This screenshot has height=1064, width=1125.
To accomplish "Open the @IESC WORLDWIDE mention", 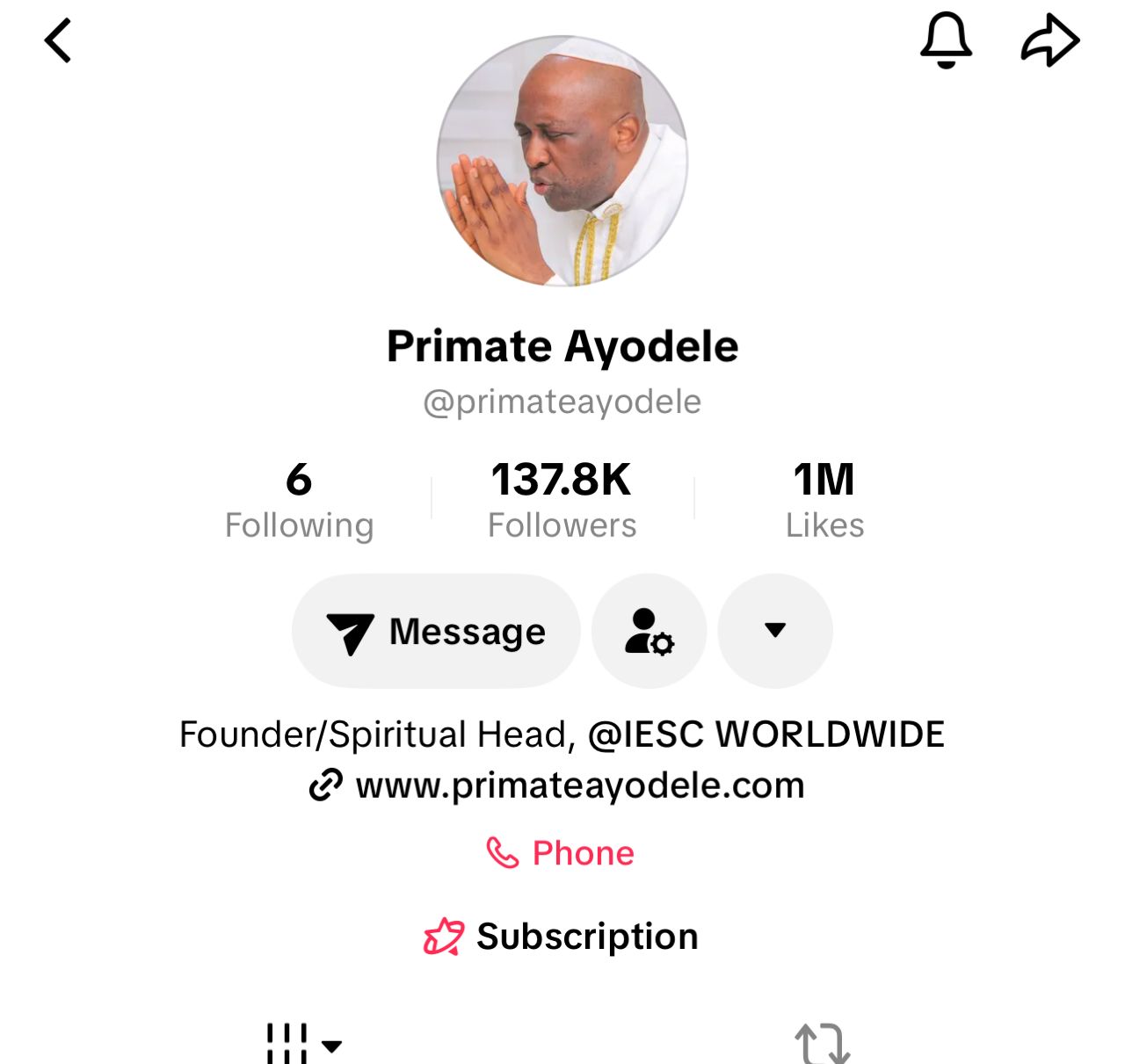I will (766, 735).
